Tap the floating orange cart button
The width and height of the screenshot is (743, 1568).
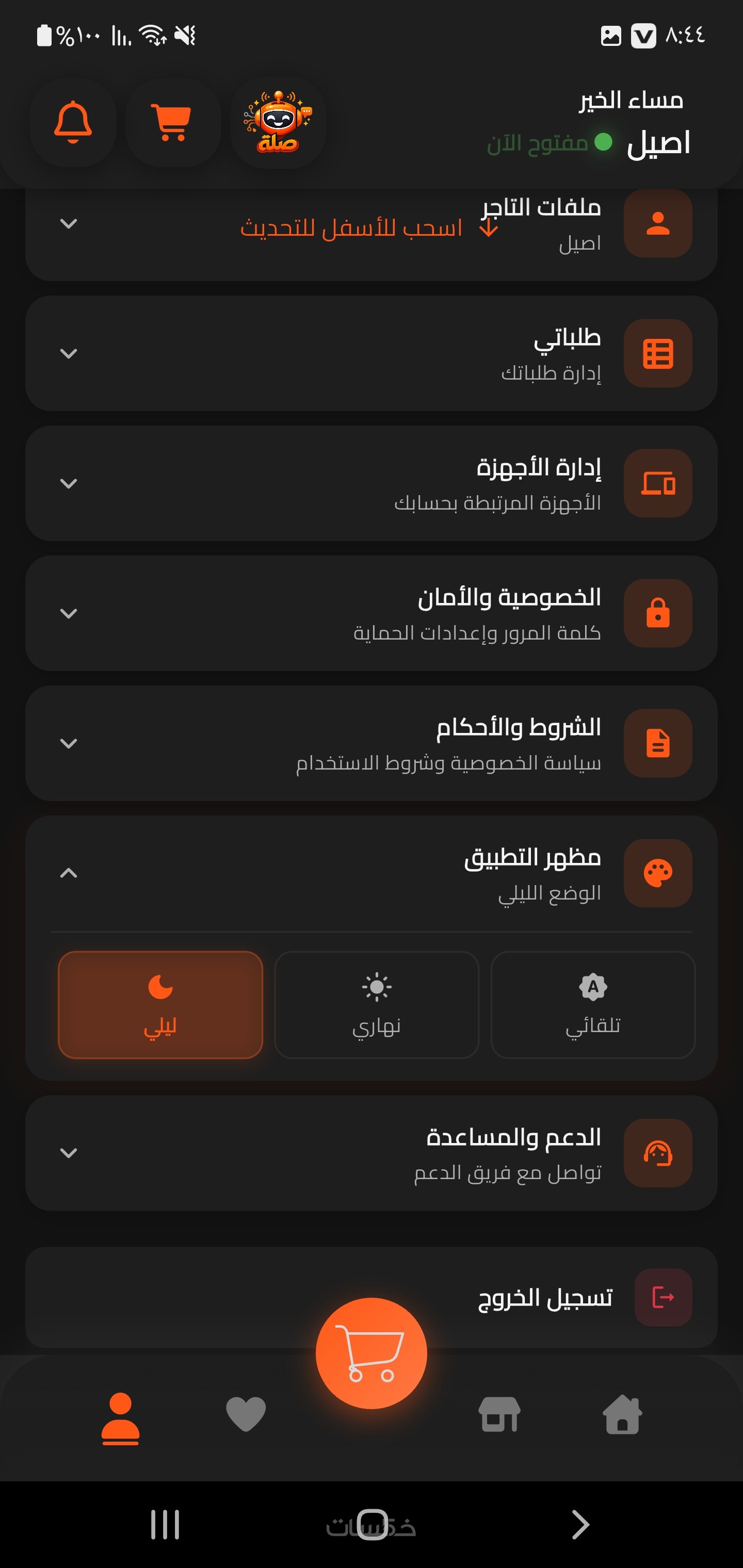pyautogui.click(x=371, y=1353)
